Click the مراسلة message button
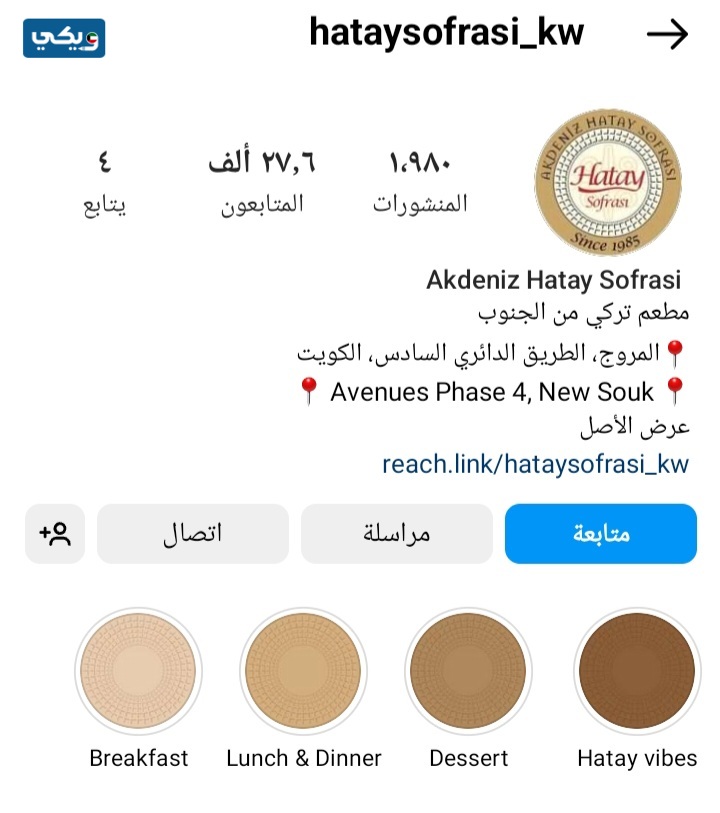Image resolution: width=720 pixels, height=813 pixels. click(x=396, y=533)
